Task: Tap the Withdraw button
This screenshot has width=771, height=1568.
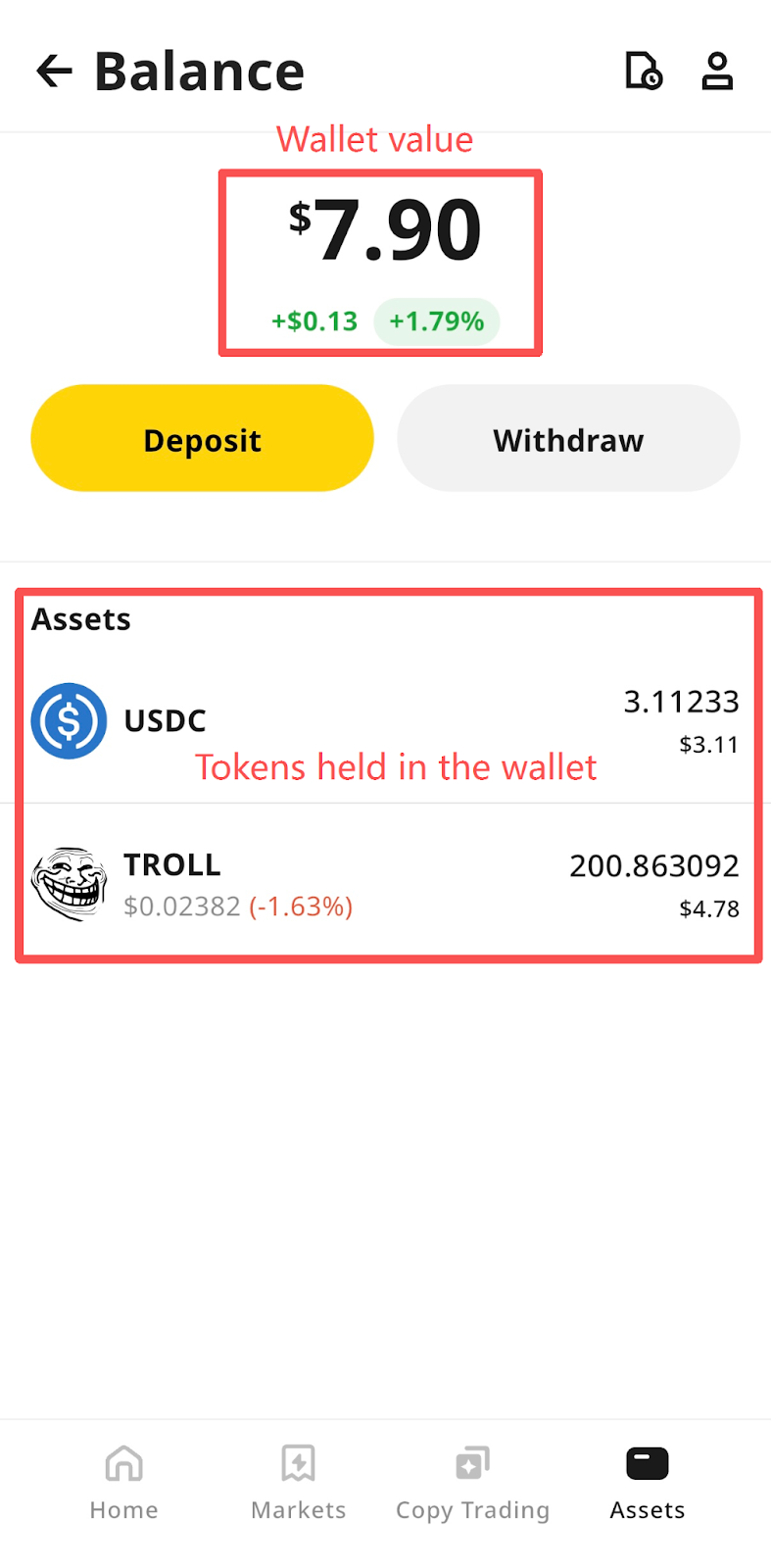Action: click(x=568, y=439)
